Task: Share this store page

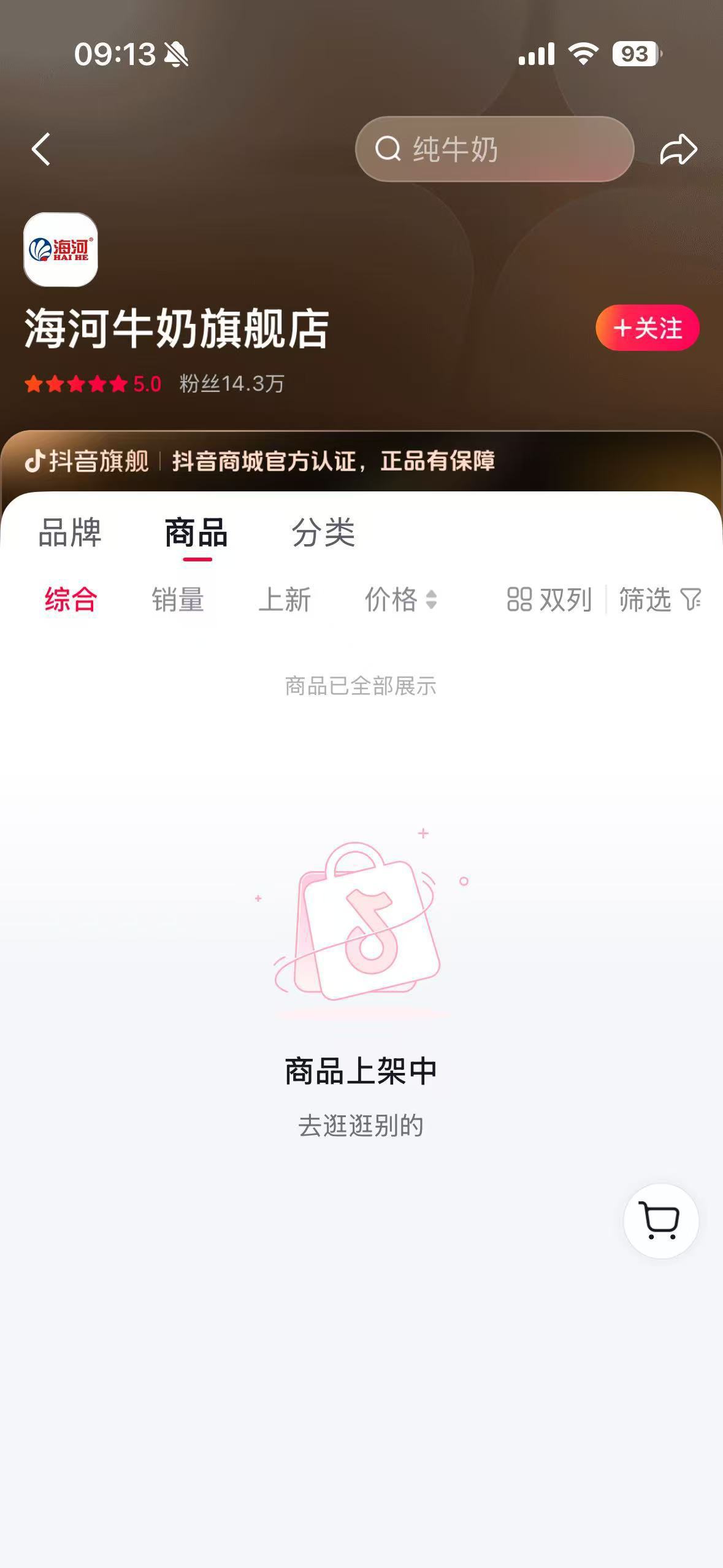Action: (678, 150)
